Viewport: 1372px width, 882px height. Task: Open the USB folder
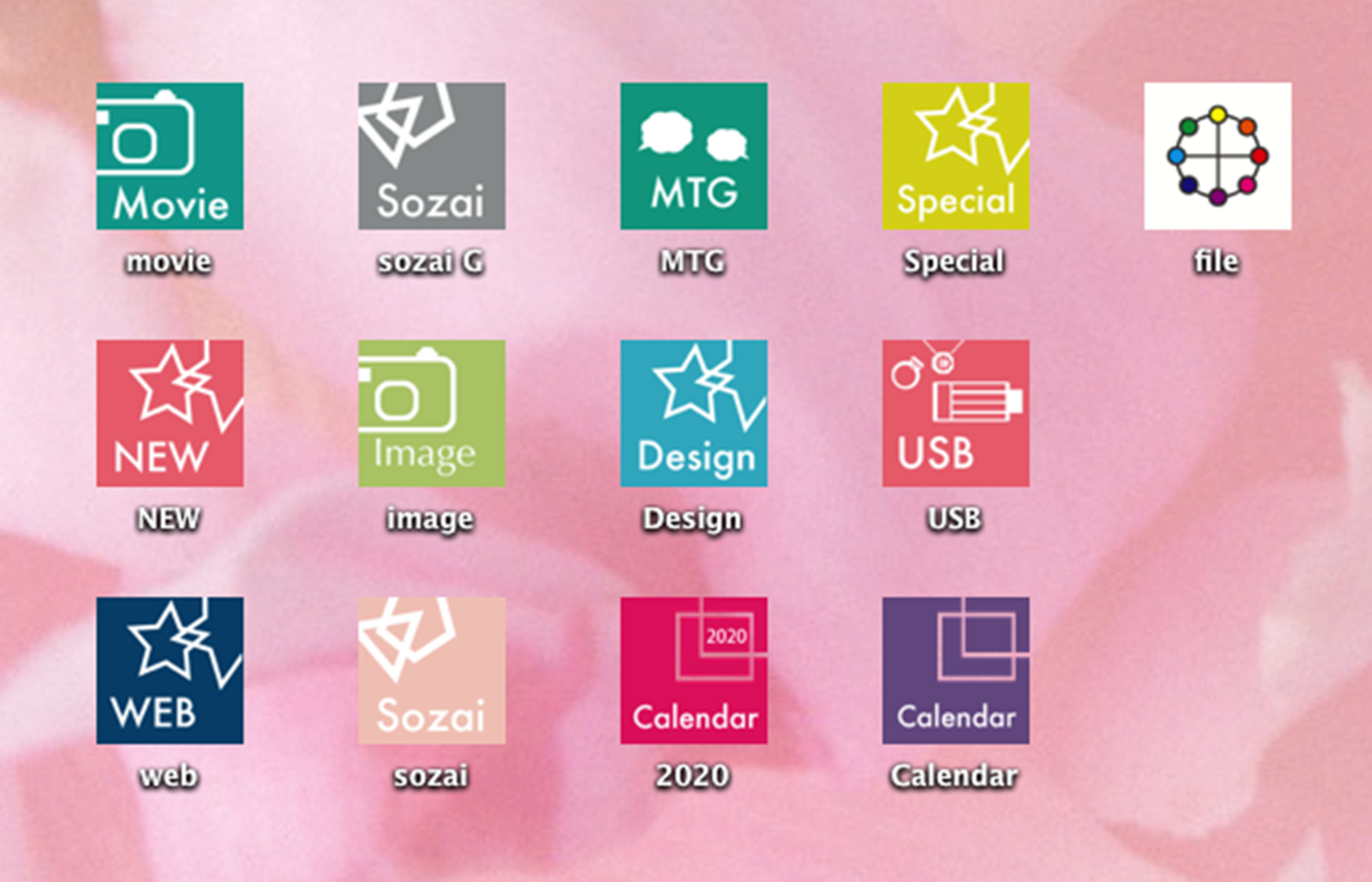point(956,414)
